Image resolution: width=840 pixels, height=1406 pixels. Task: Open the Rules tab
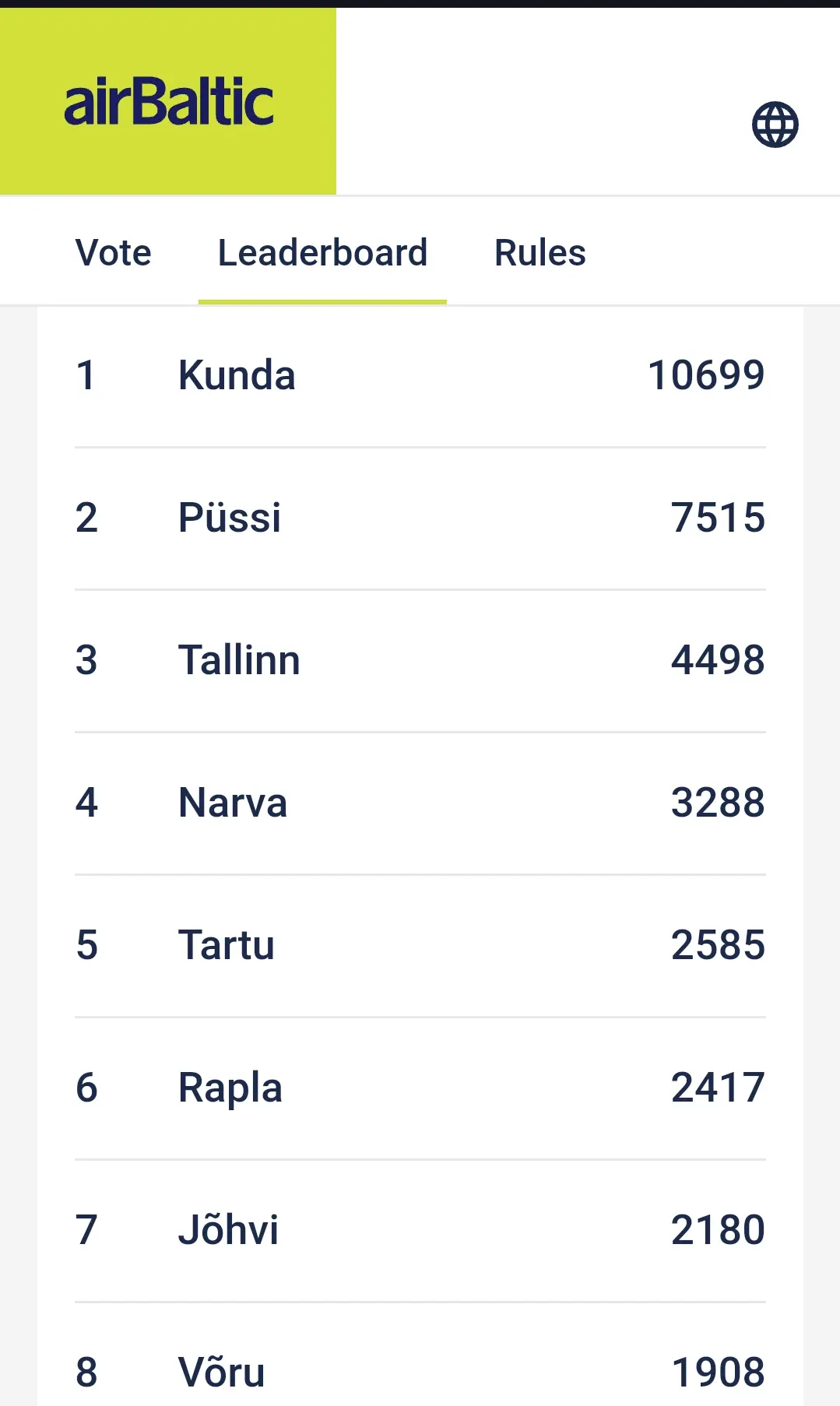540,253
